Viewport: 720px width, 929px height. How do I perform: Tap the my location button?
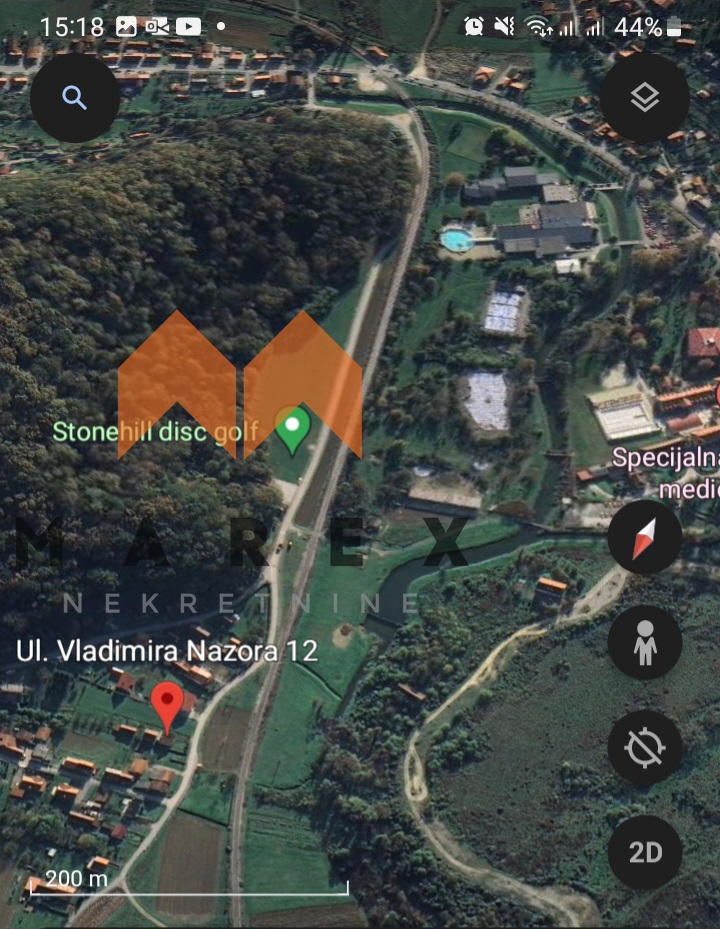click(x=645, y=748)
